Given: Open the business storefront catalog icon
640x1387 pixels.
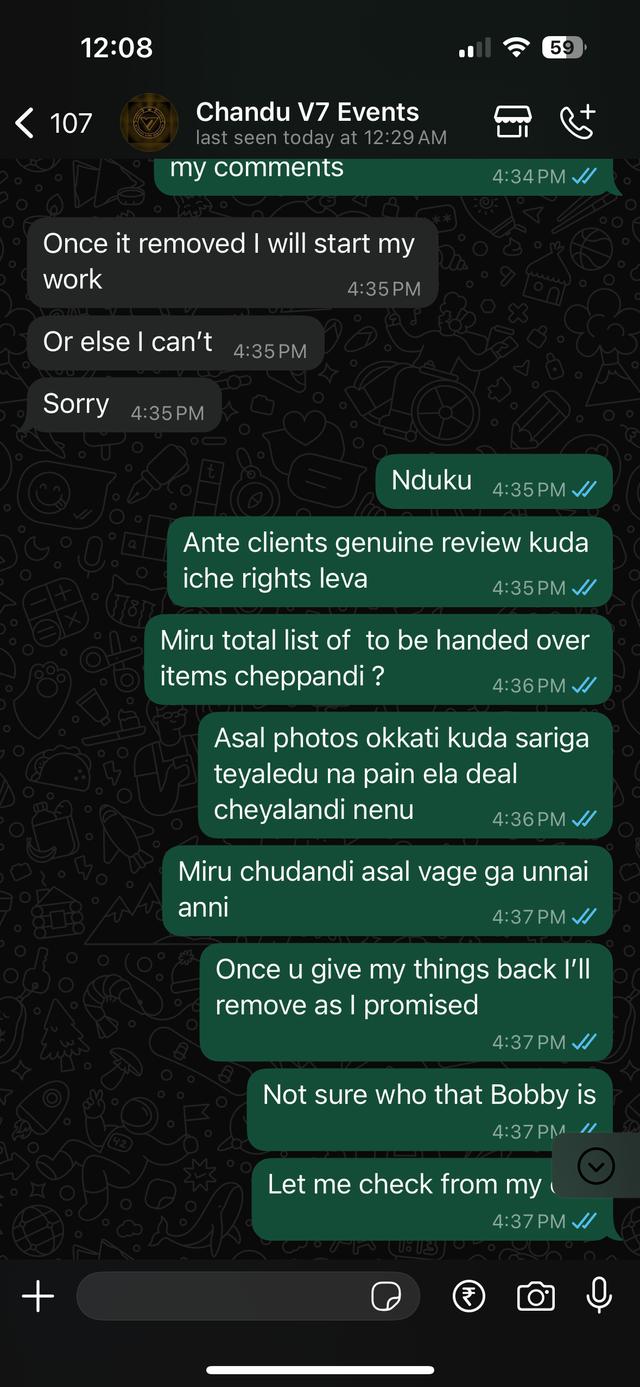Looking at the screenshot, I should pos(513,122).
